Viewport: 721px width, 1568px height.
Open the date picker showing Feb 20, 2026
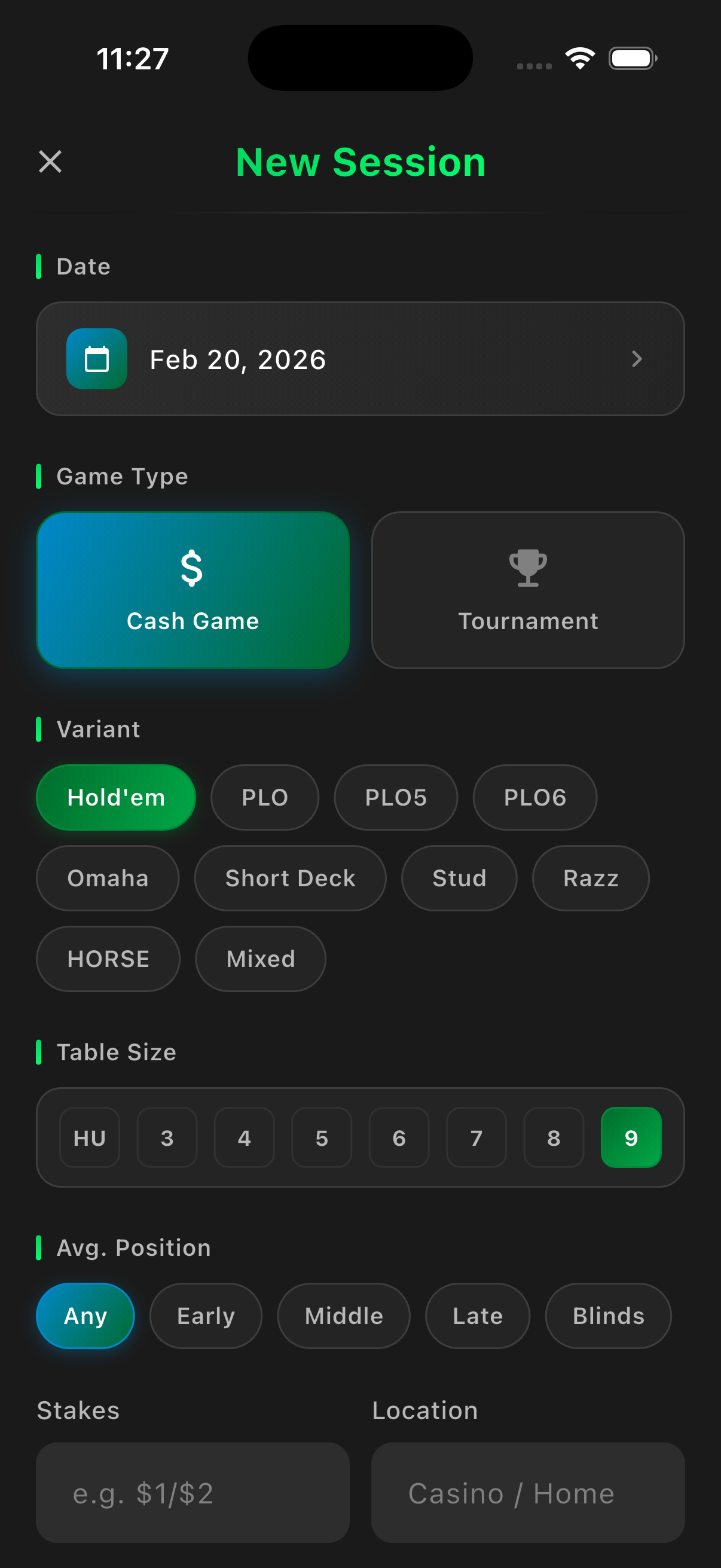[x=360, y=359]
